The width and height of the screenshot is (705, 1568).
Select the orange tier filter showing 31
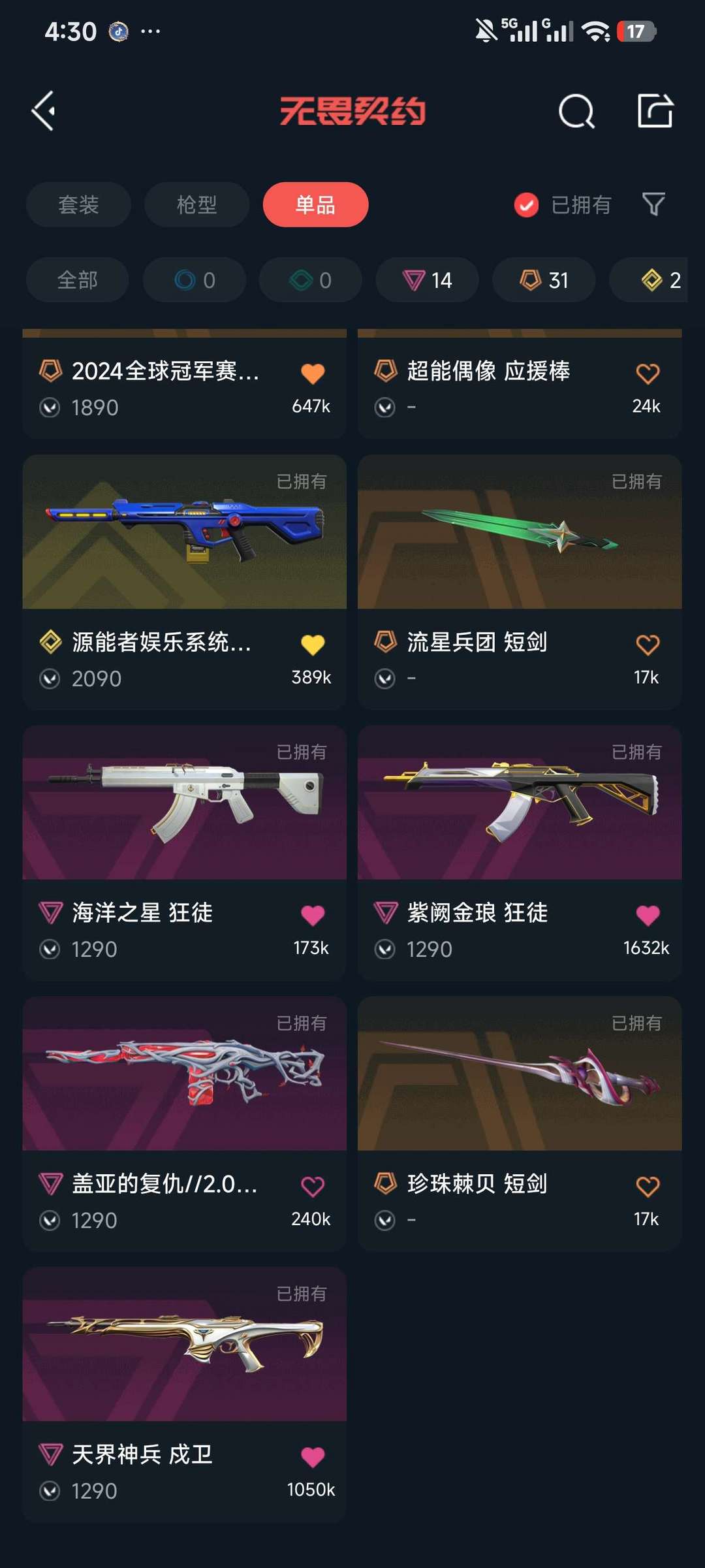(x=542, y=280)
